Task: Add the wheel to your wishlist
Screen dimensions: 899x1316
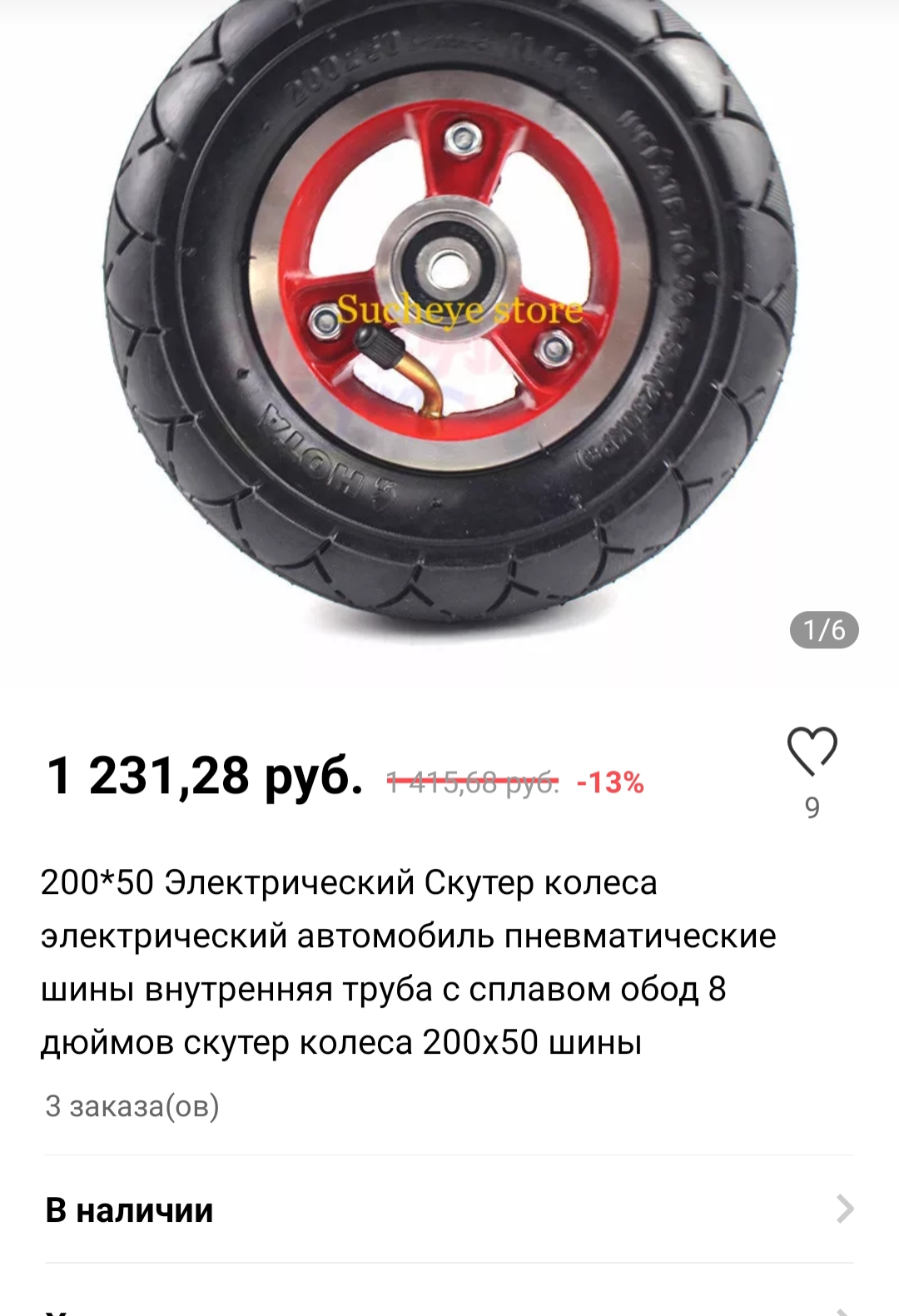Action: coord(812,751)
